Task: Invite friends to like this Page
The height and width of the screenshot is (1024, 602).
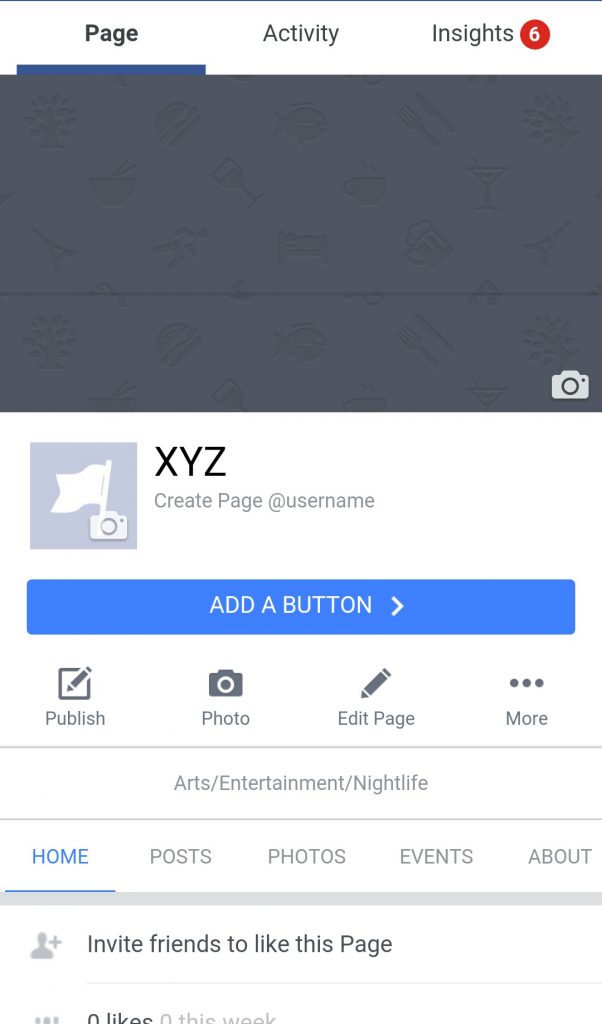Action: point(301,944)
